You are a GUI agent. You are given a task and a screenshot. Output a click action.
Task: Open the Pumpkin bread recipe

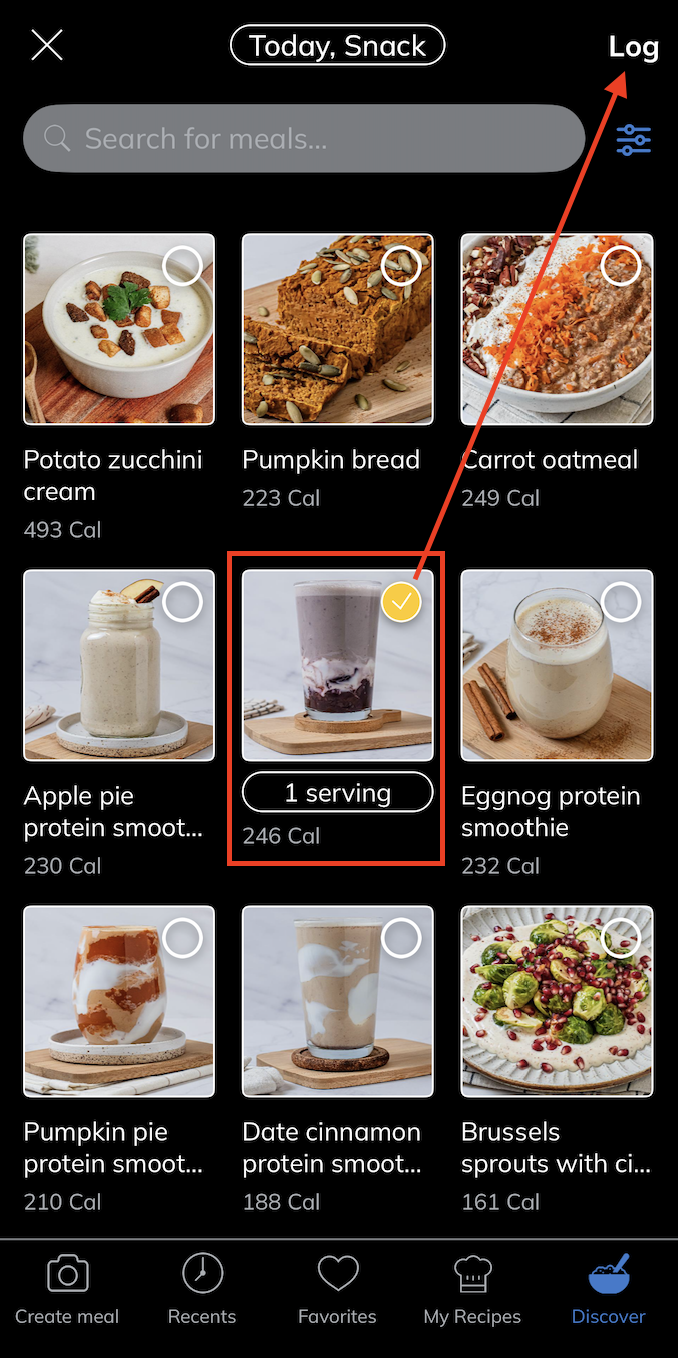(338, 329)
